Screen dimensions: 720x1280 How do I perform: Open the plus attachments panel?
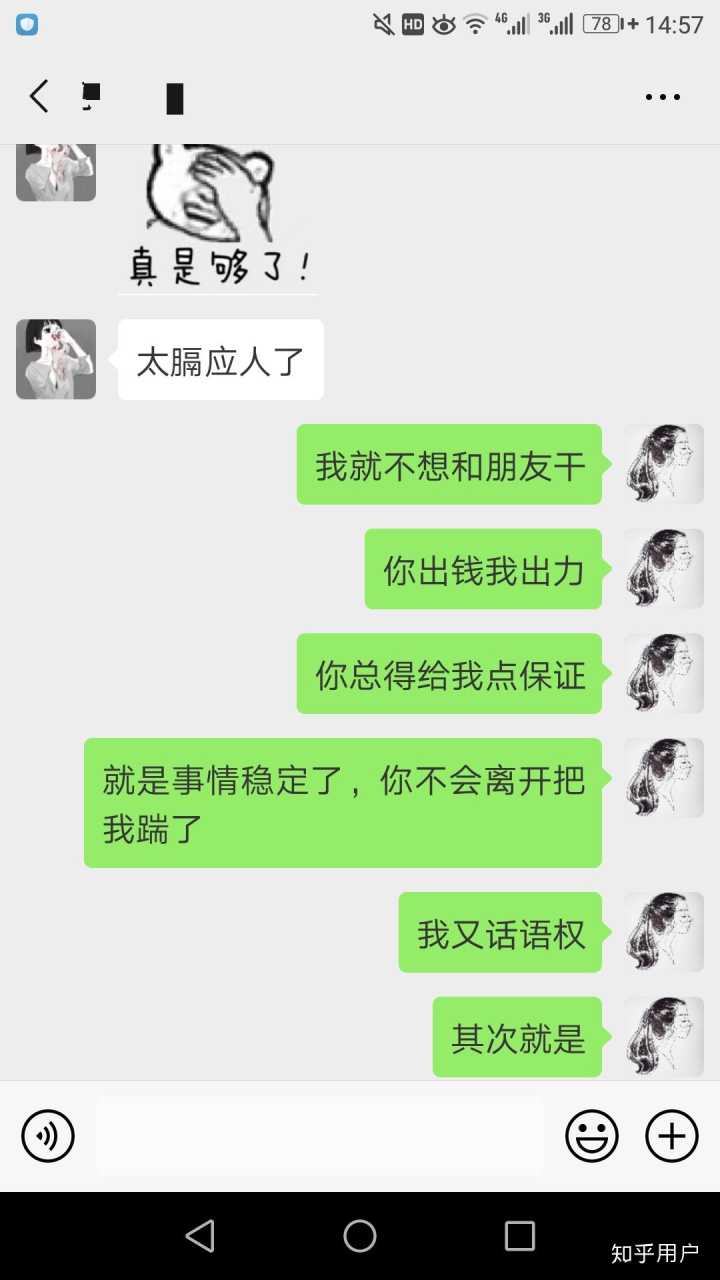coord(672,1136)
